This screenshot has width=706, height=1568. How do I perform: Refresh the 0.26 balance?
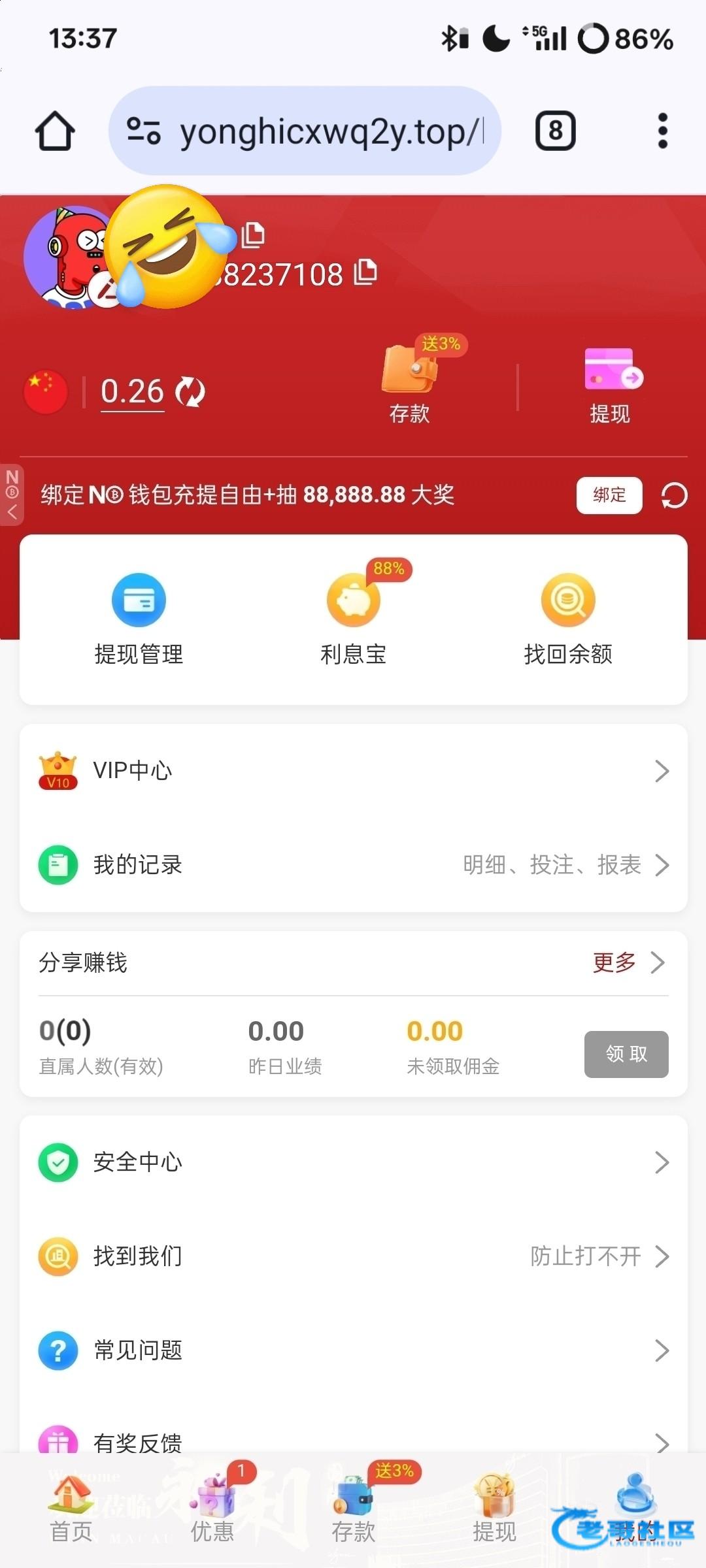pyautogui.click(x=190, y=392)
